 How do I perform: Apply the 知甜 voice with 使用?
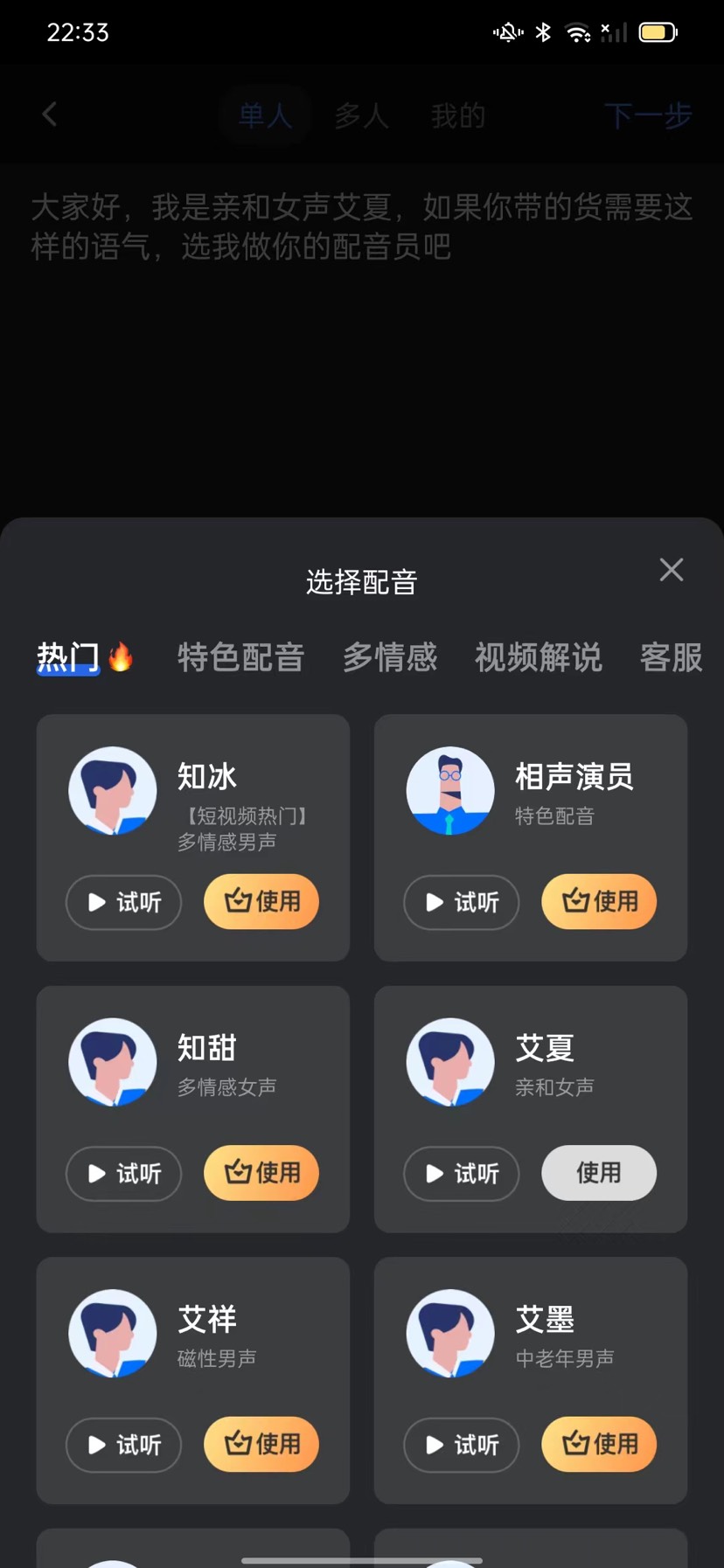pos(261,1172)
